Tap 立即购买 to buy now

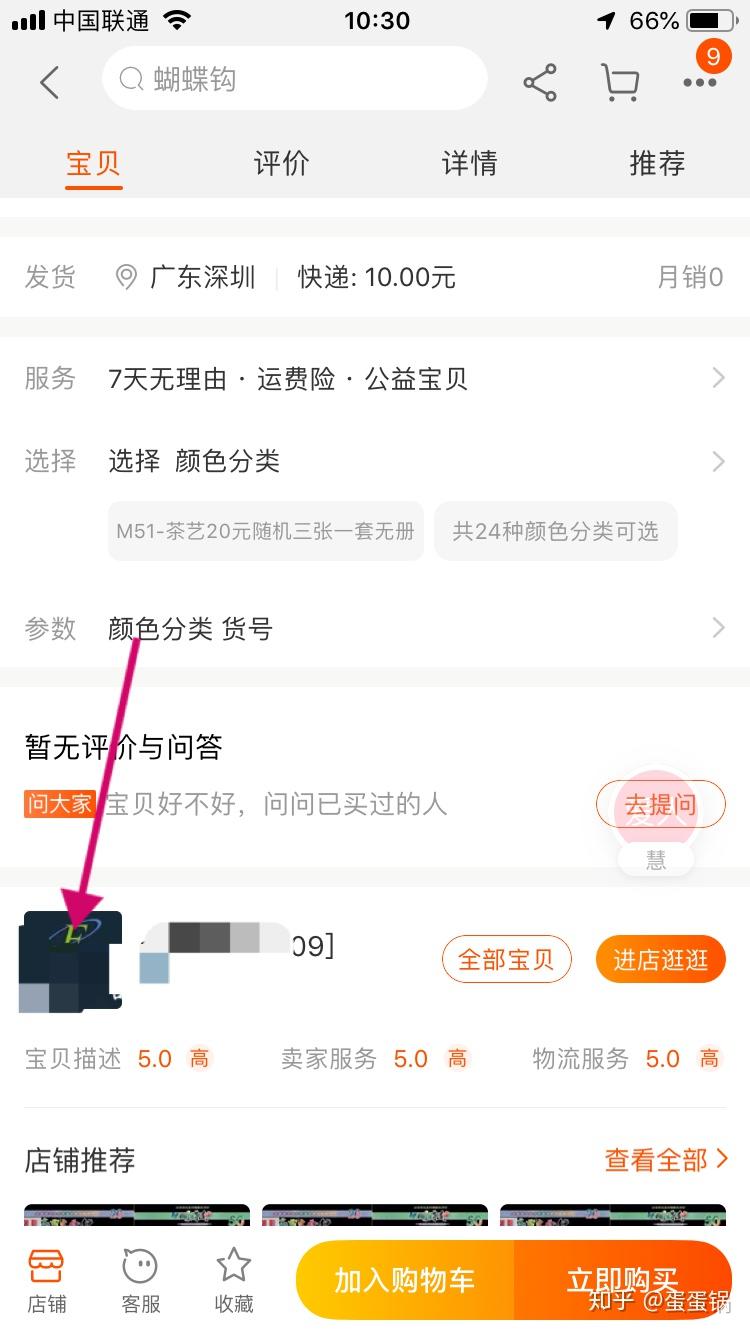coord(622,1280)
